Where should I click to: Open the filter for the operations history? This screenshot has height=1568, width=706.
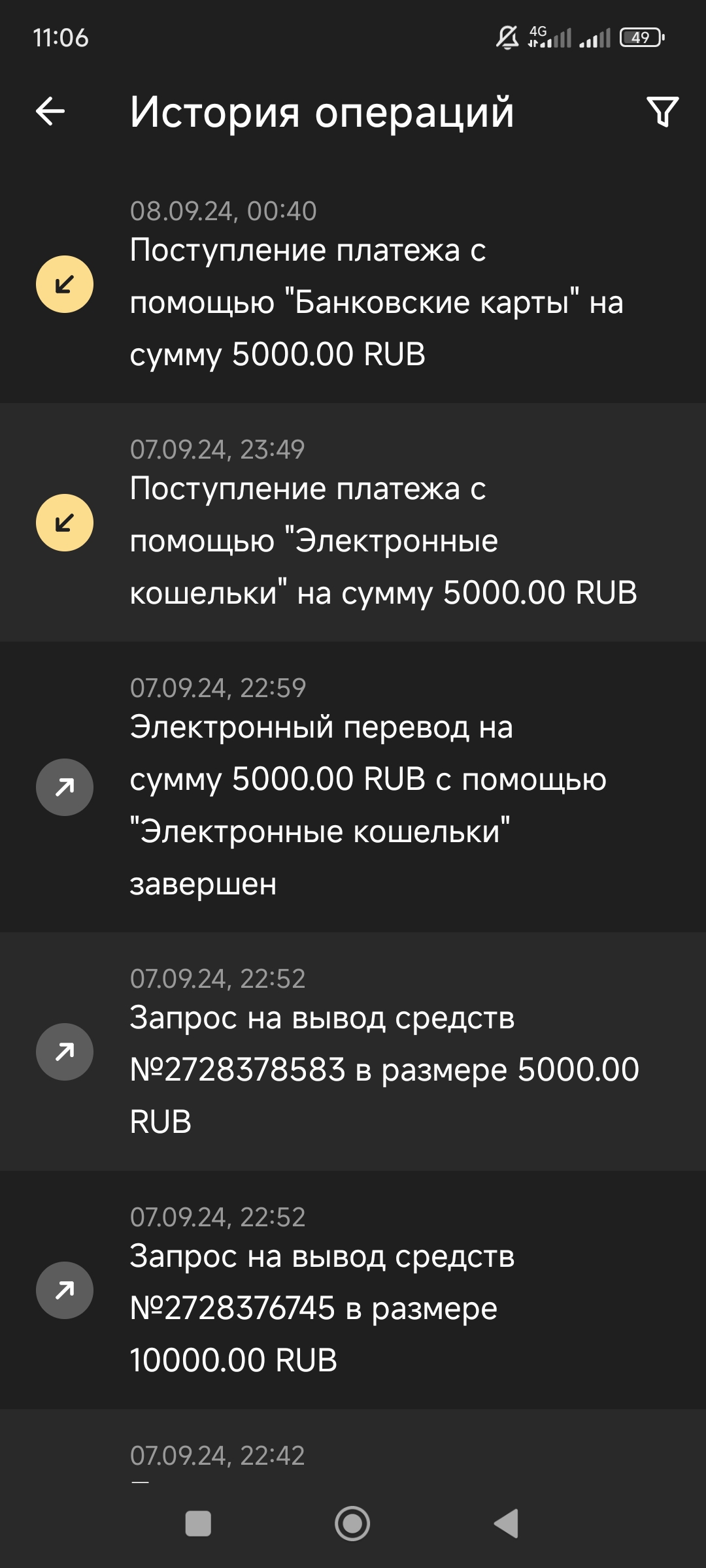coord(662,112)
